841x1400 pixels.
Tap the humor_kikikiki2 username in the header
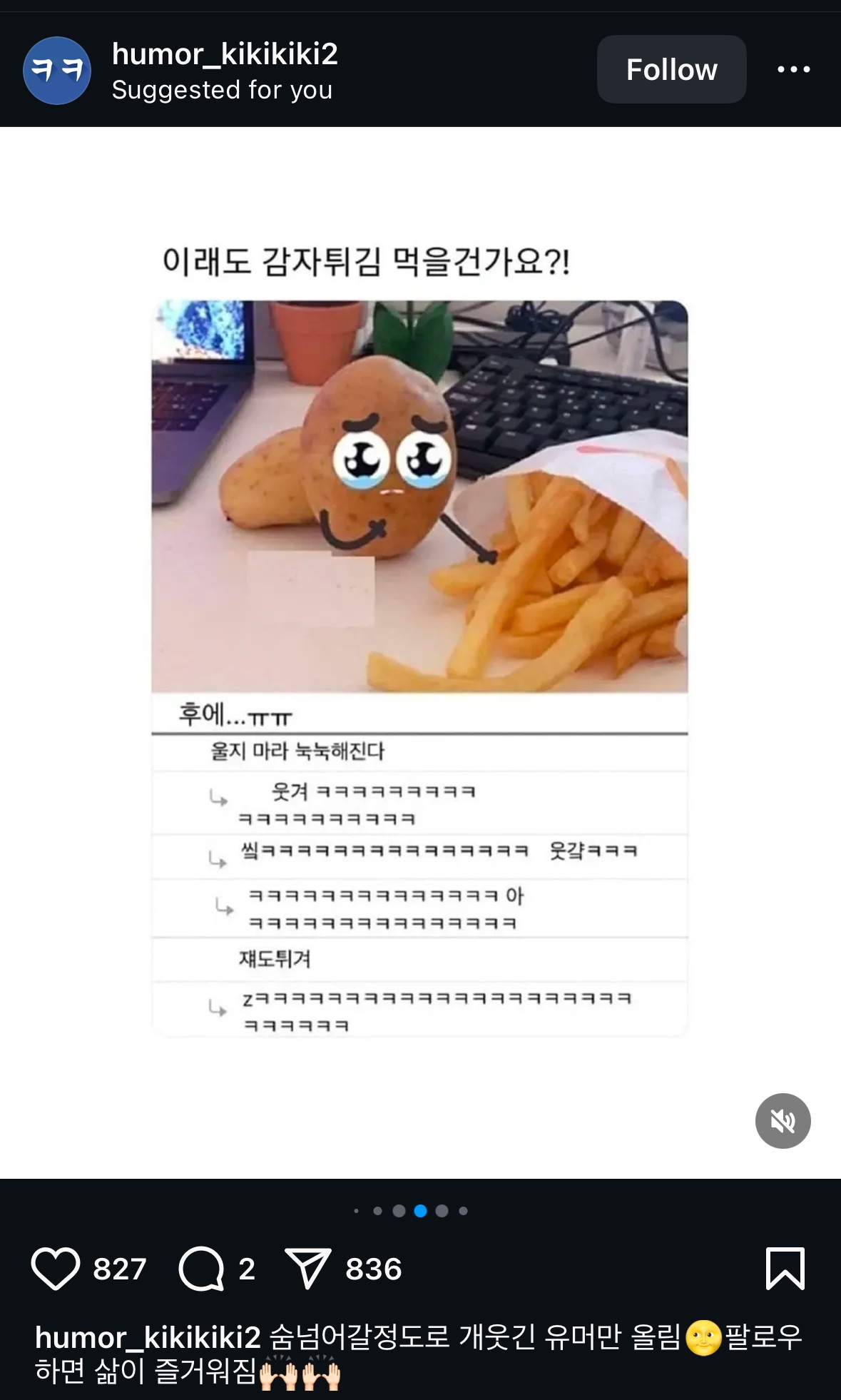(x=225, y=55)
